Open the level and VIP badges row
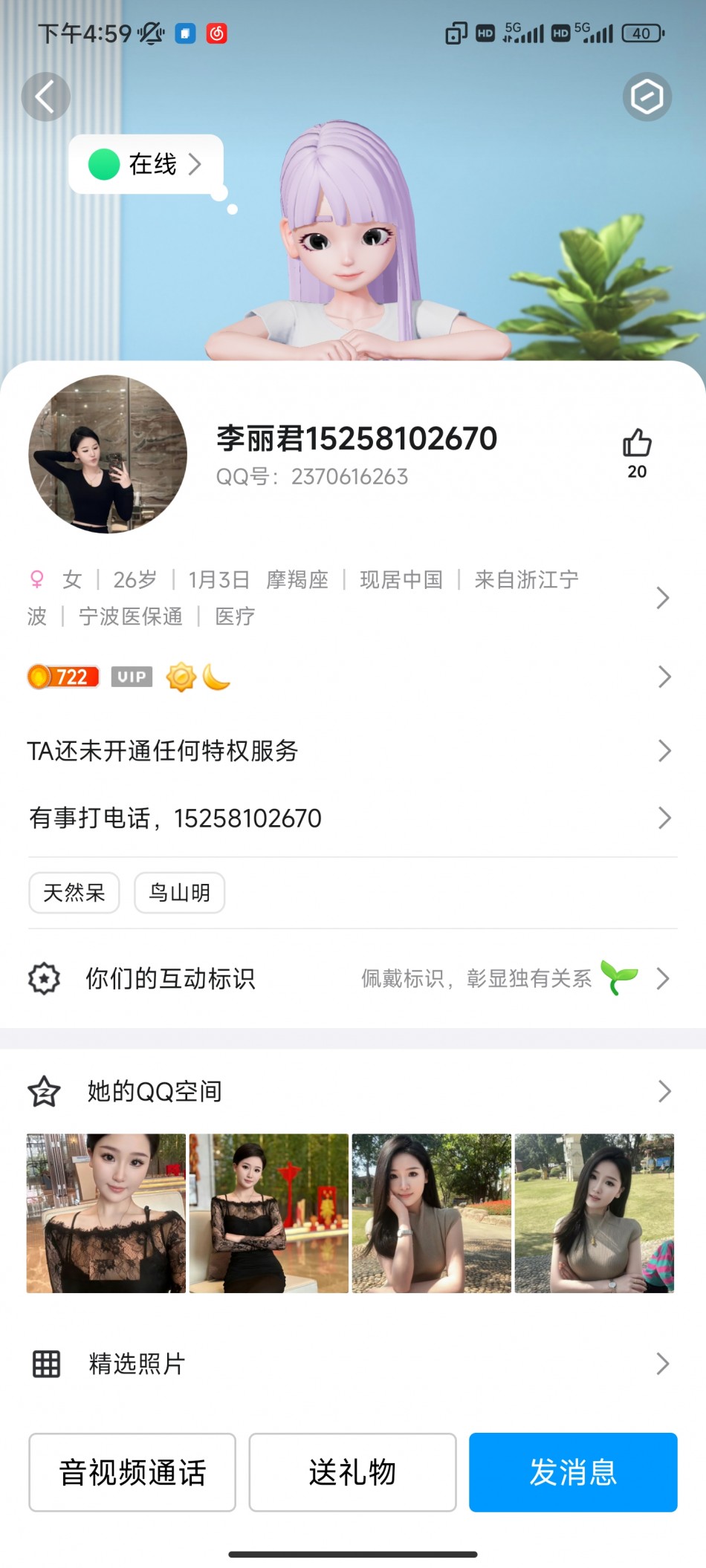 point(349,677)
